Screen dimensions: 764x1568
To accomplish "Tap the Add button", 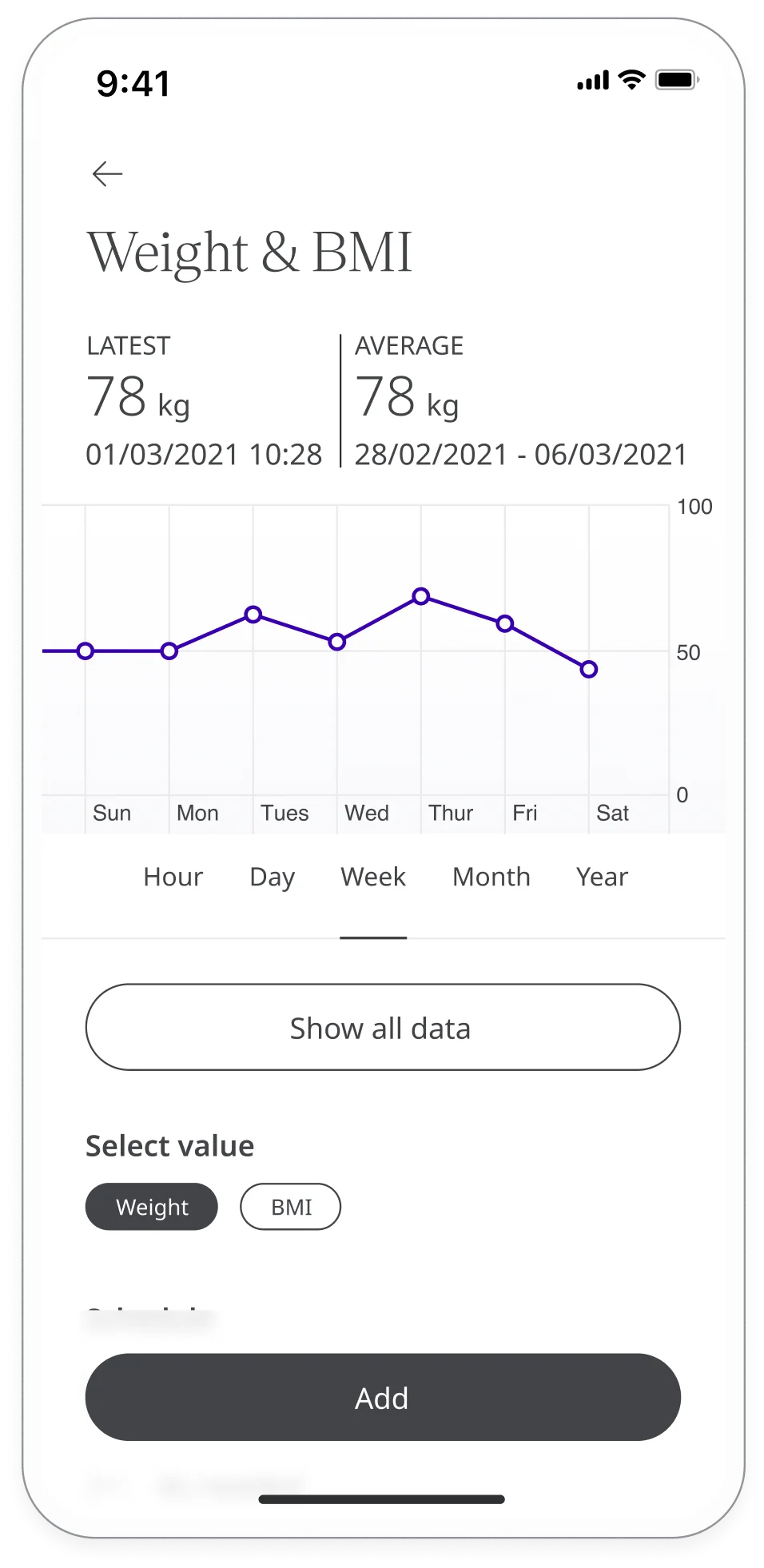I will coord(383,1398).
